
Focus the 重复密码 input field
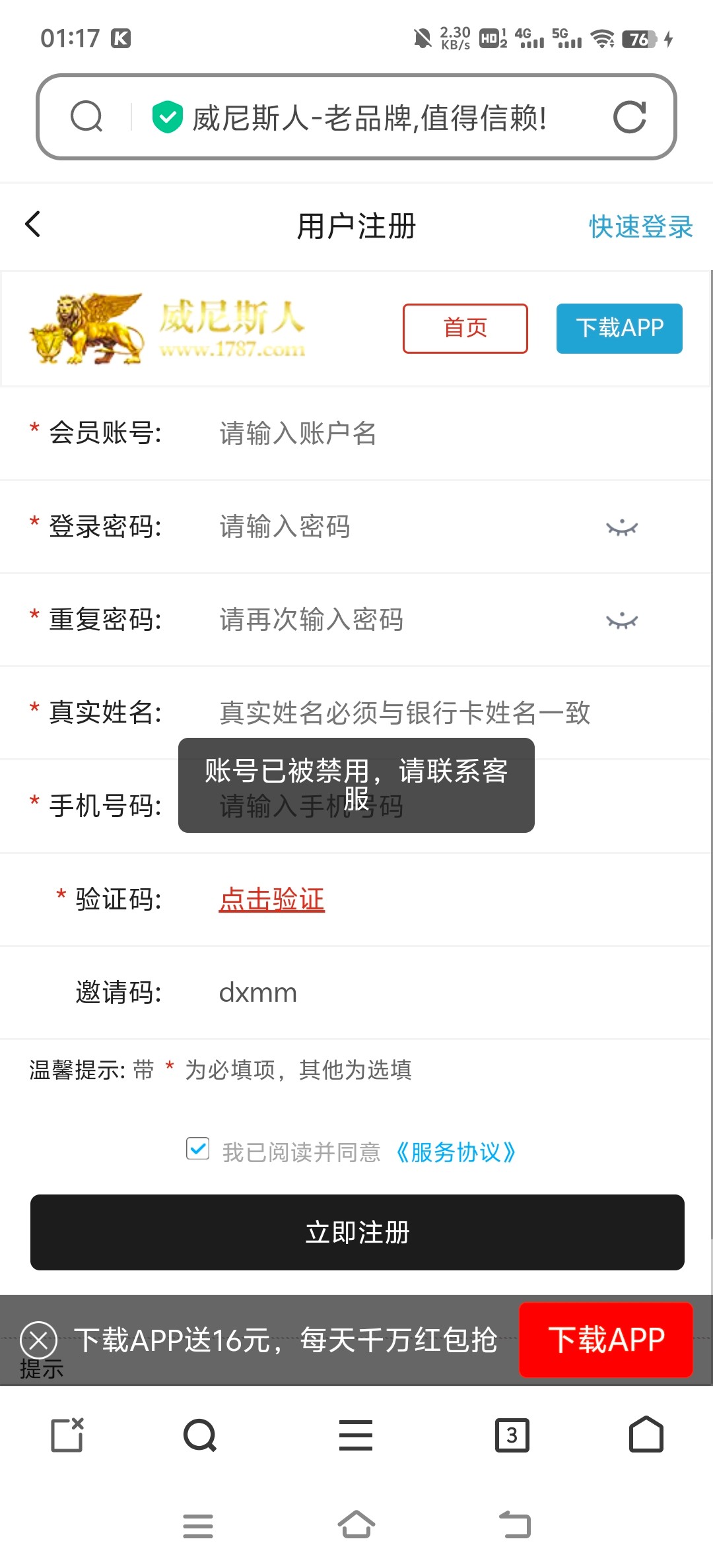pyautogui.click(x=396, y=620)
